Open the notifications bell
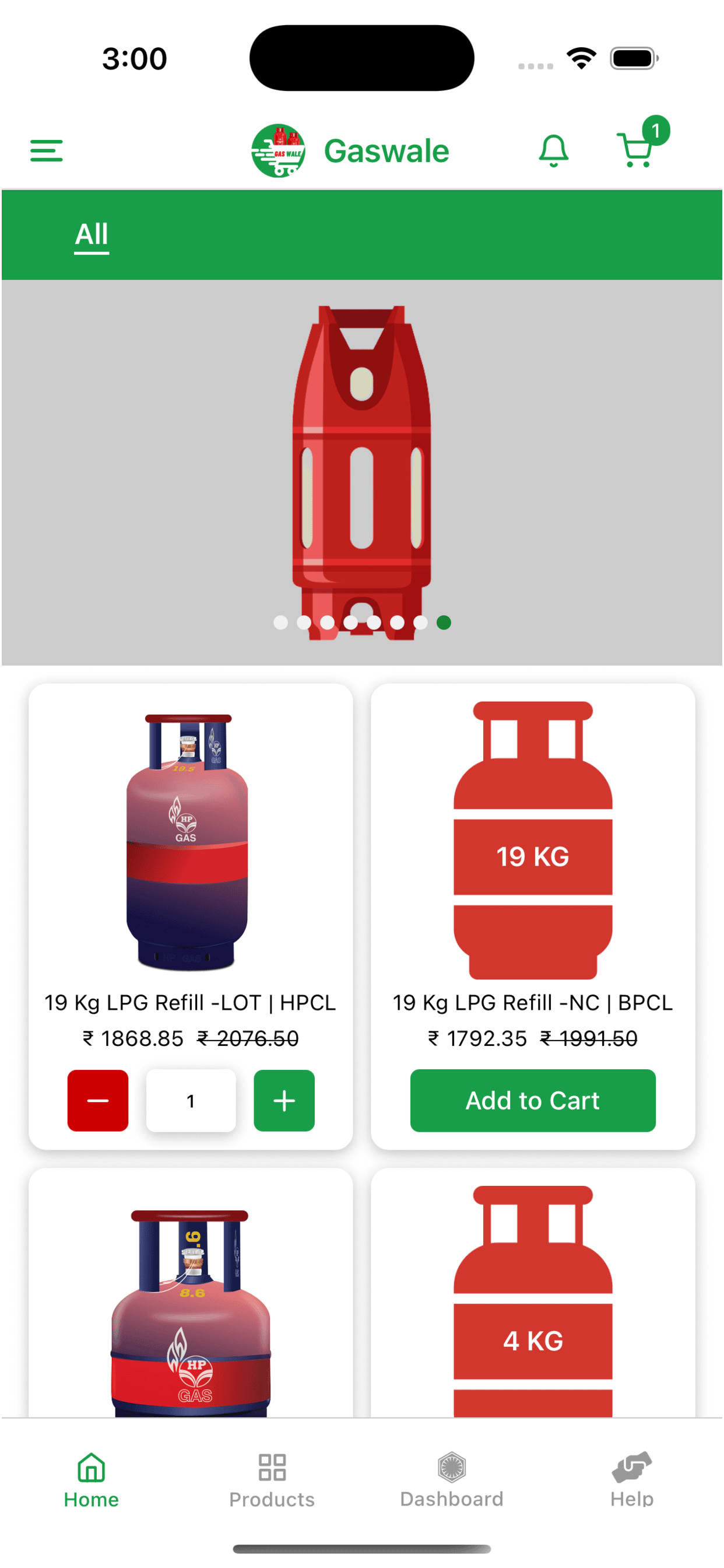Screen dimensions: 724x1568 [553, 150]
